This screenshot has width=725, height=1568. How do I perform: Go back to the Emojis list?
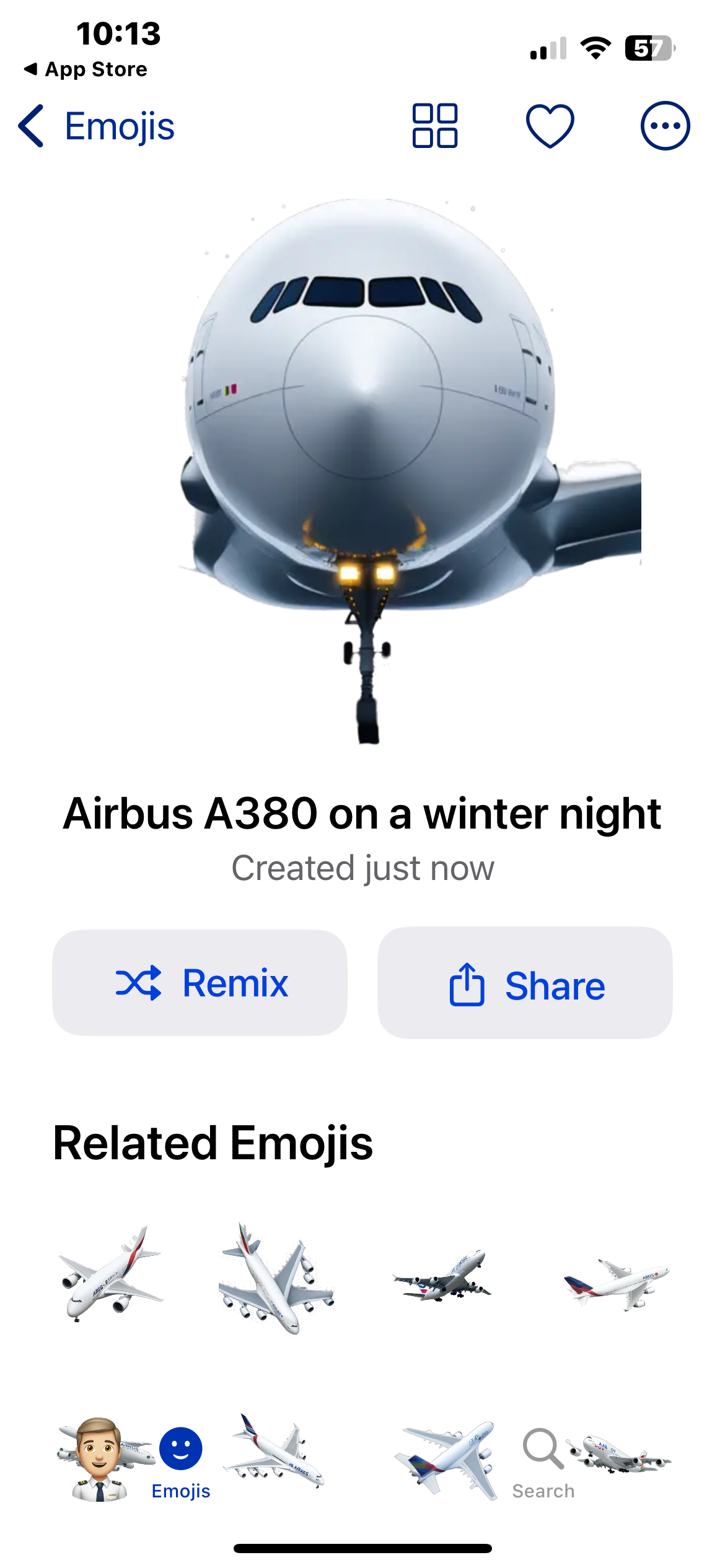96,126
